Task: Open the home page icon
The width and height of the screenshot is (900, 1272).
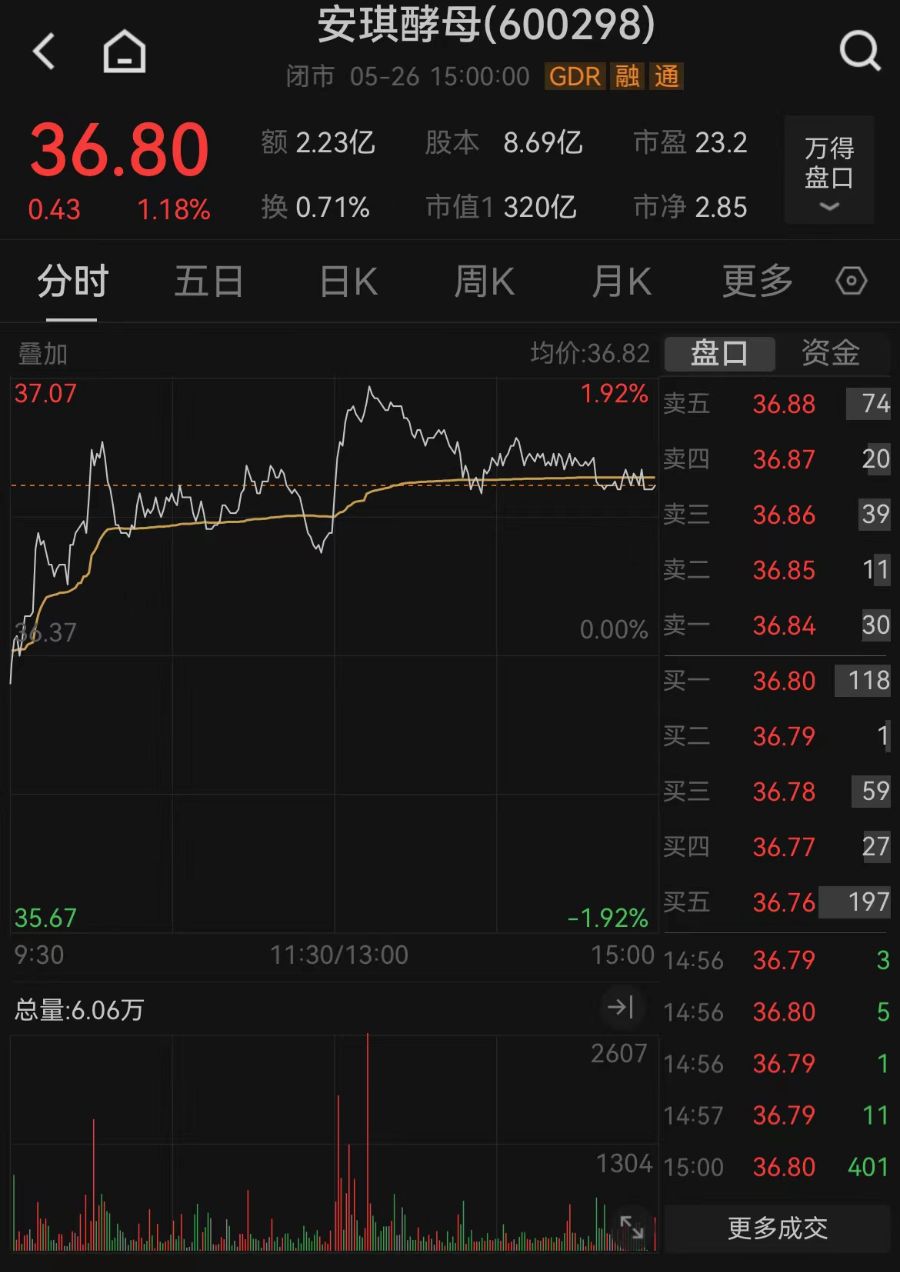Action: point(125,51)
